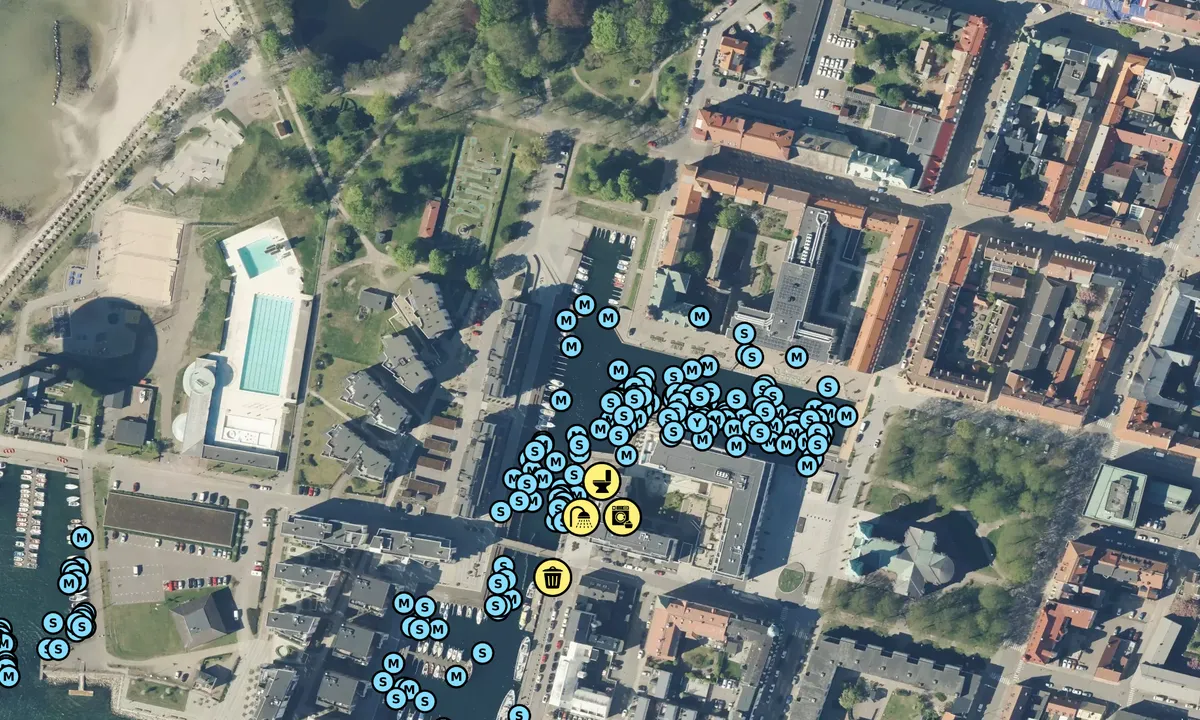
Task: Tap the yellow toilet facility marker
Action: click(601, 481)
